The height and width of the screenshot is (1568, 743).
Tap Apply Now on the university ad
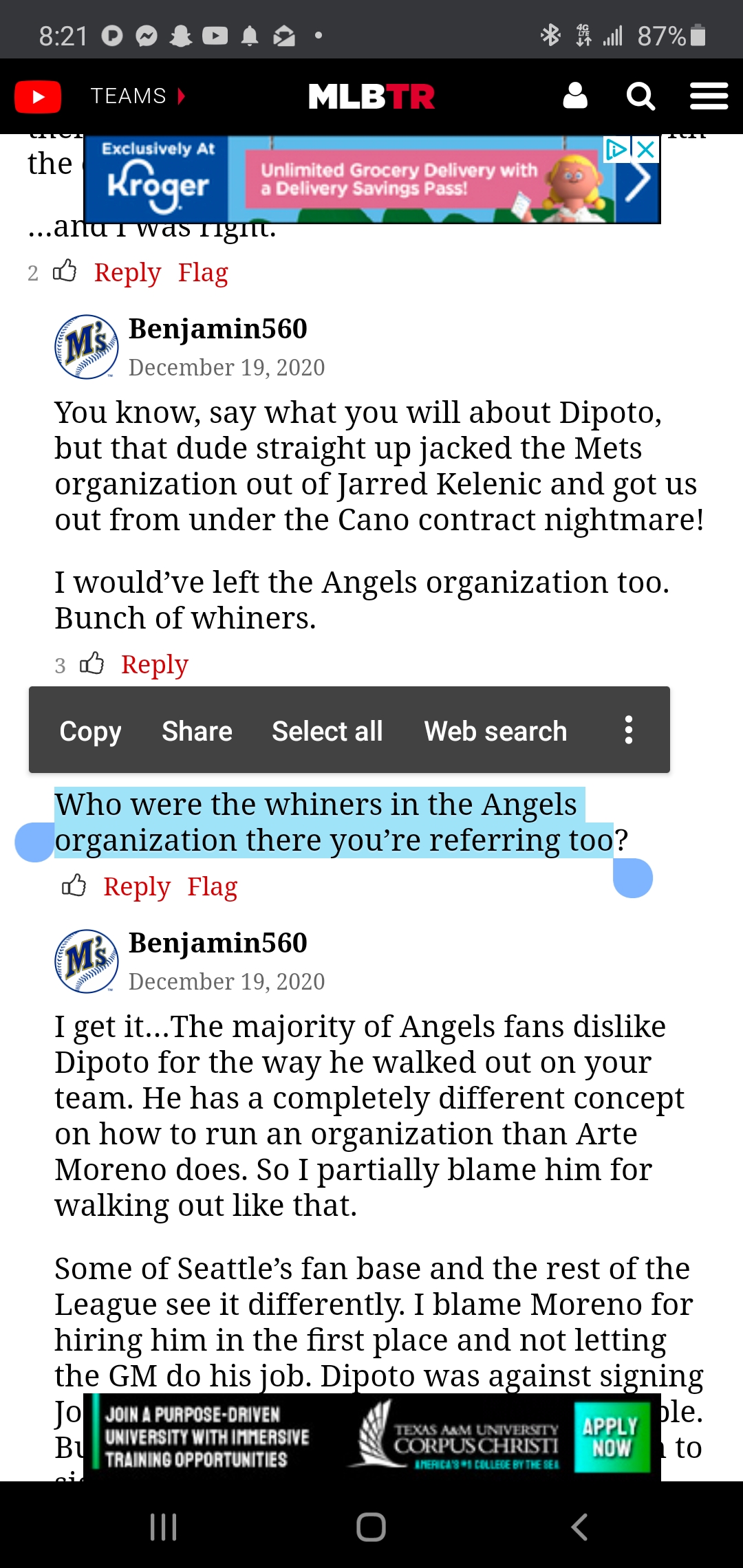[611, 1437]
